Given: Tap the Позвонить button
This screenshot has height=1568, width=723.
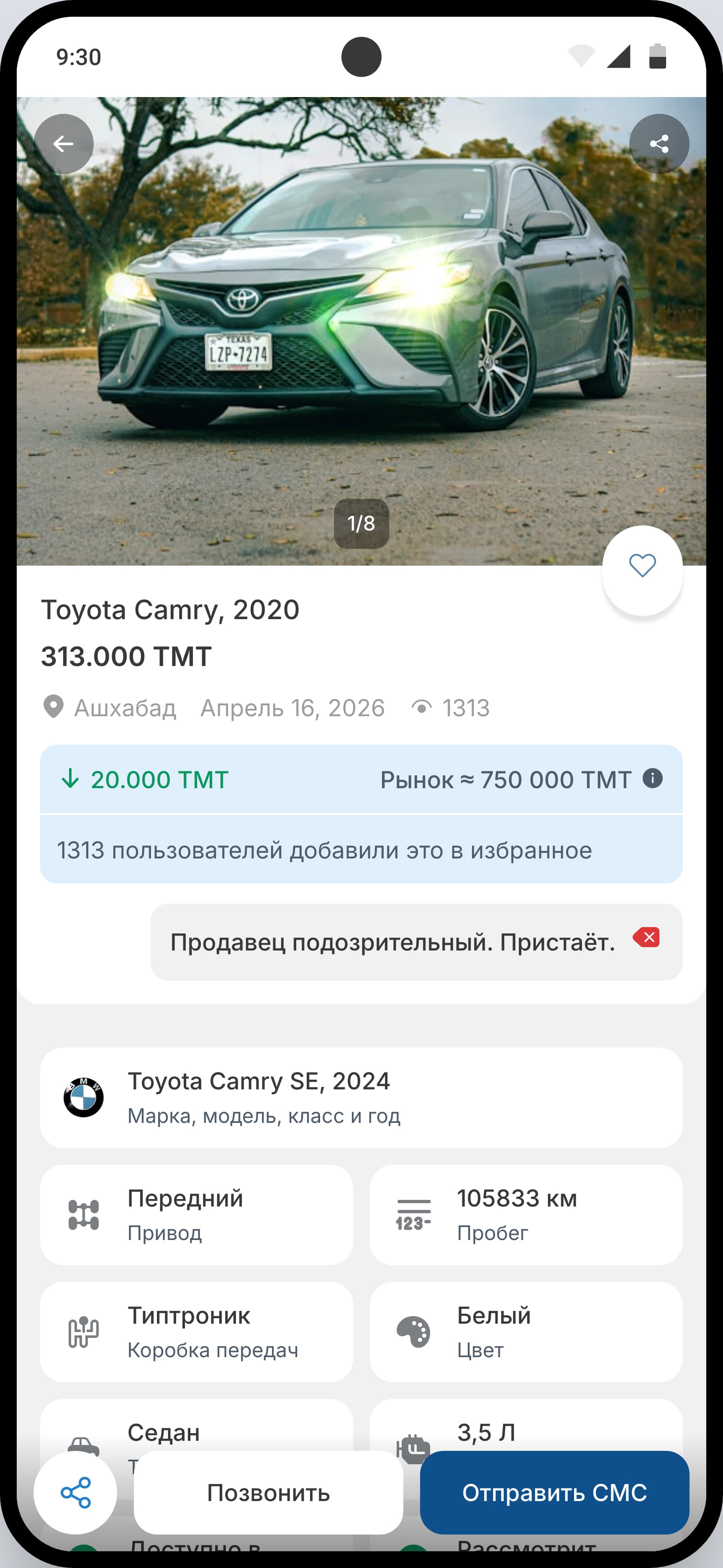Looking at the screenshot, I should (268, 1493).
